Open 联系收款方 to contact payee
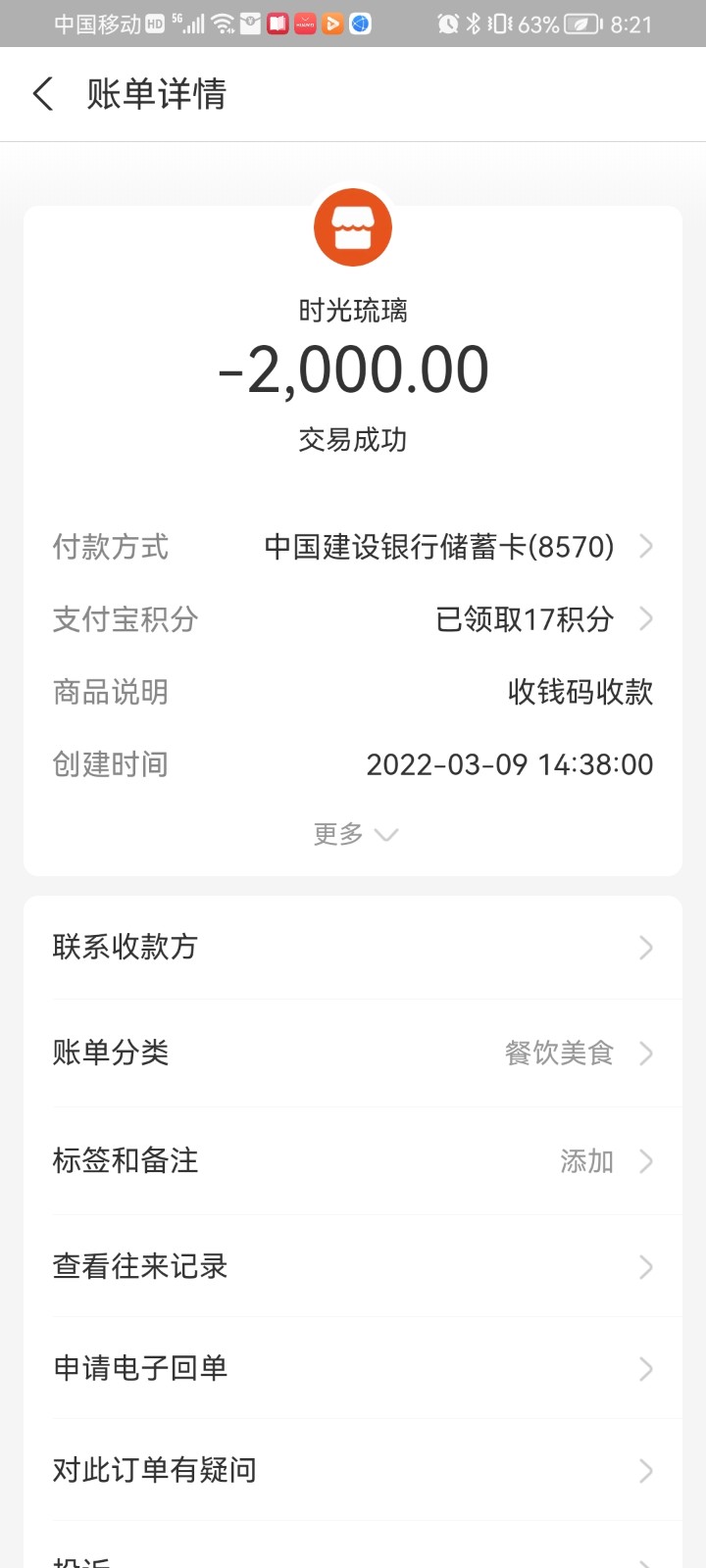 point(353,947)
